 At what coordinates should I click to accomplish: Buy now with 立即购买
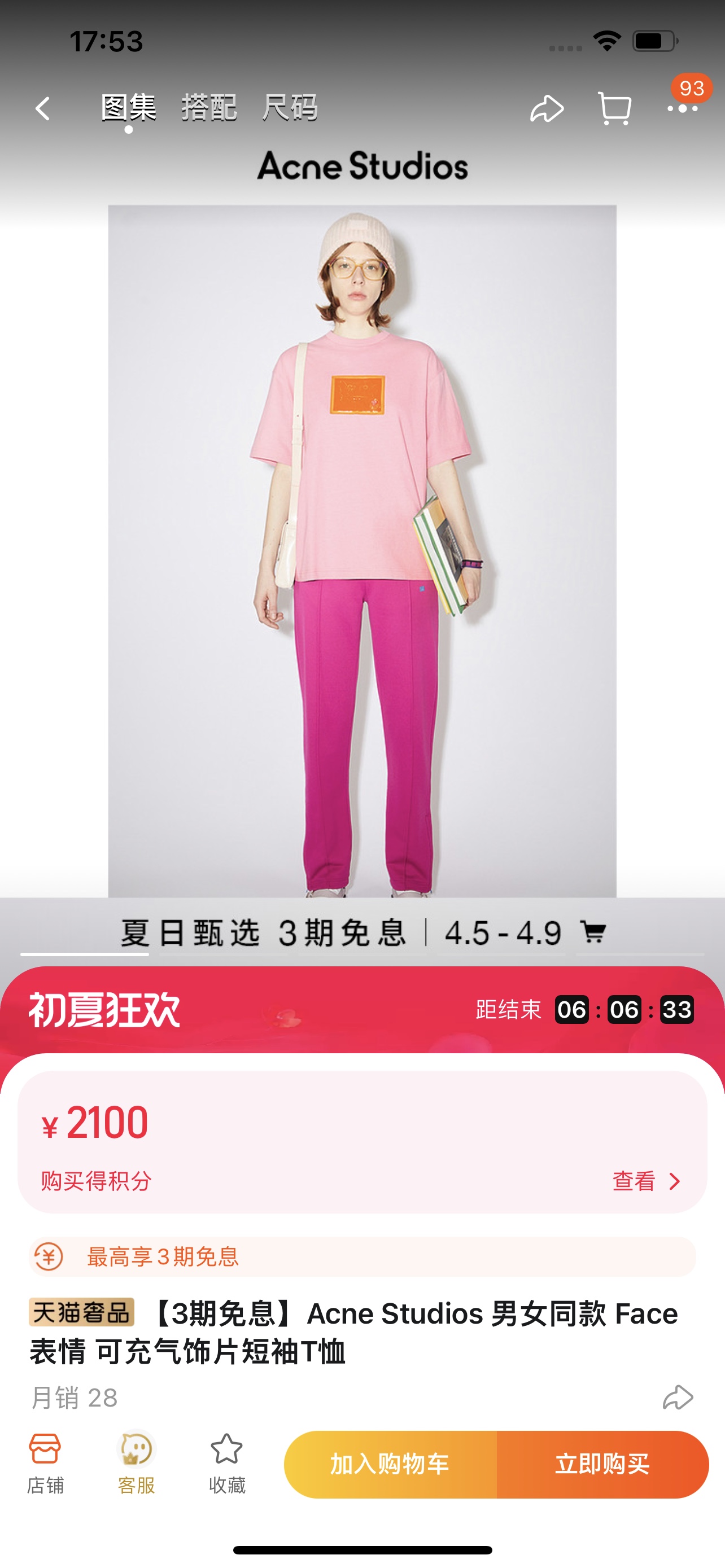point(602,1465)
